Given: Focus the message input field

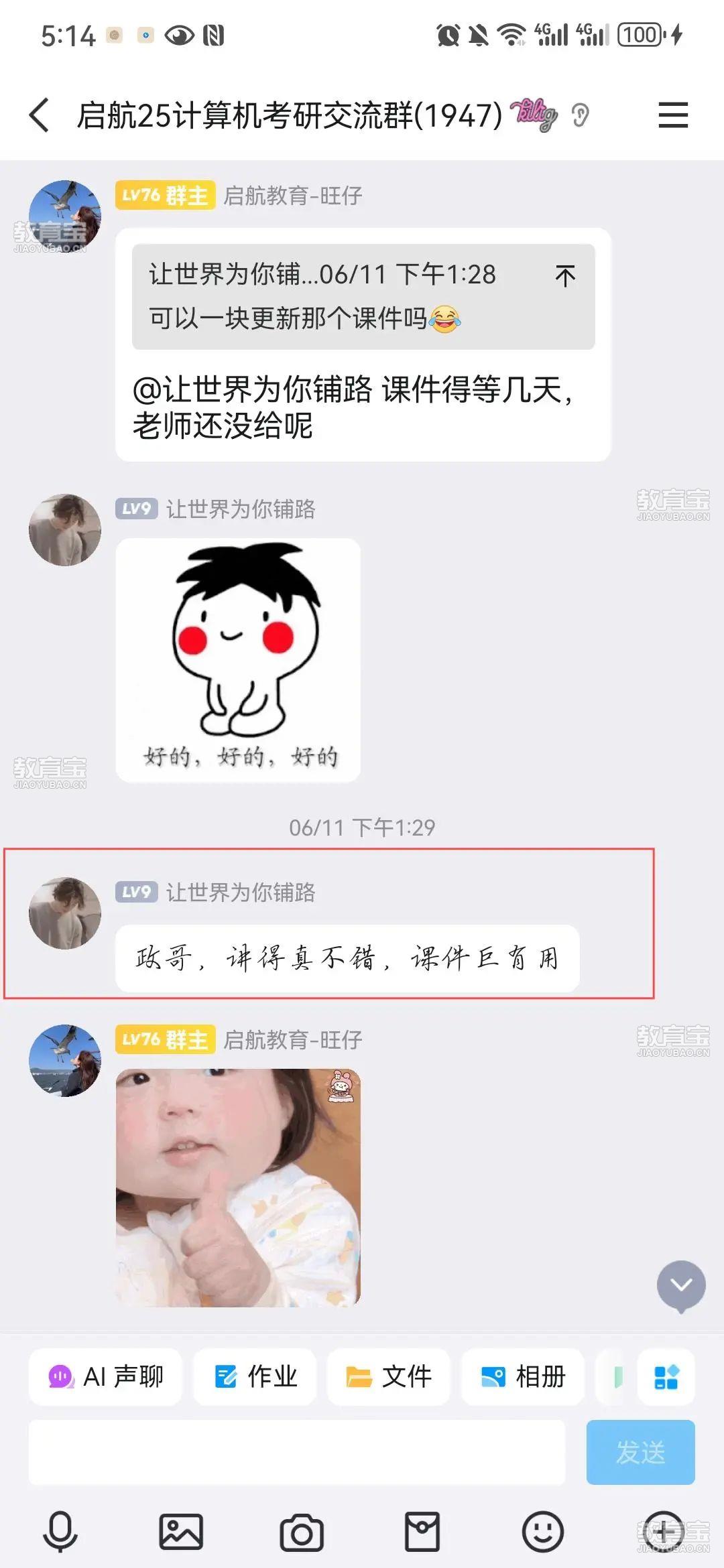Looking at the screenshot, I should (x=296, y=1452).
